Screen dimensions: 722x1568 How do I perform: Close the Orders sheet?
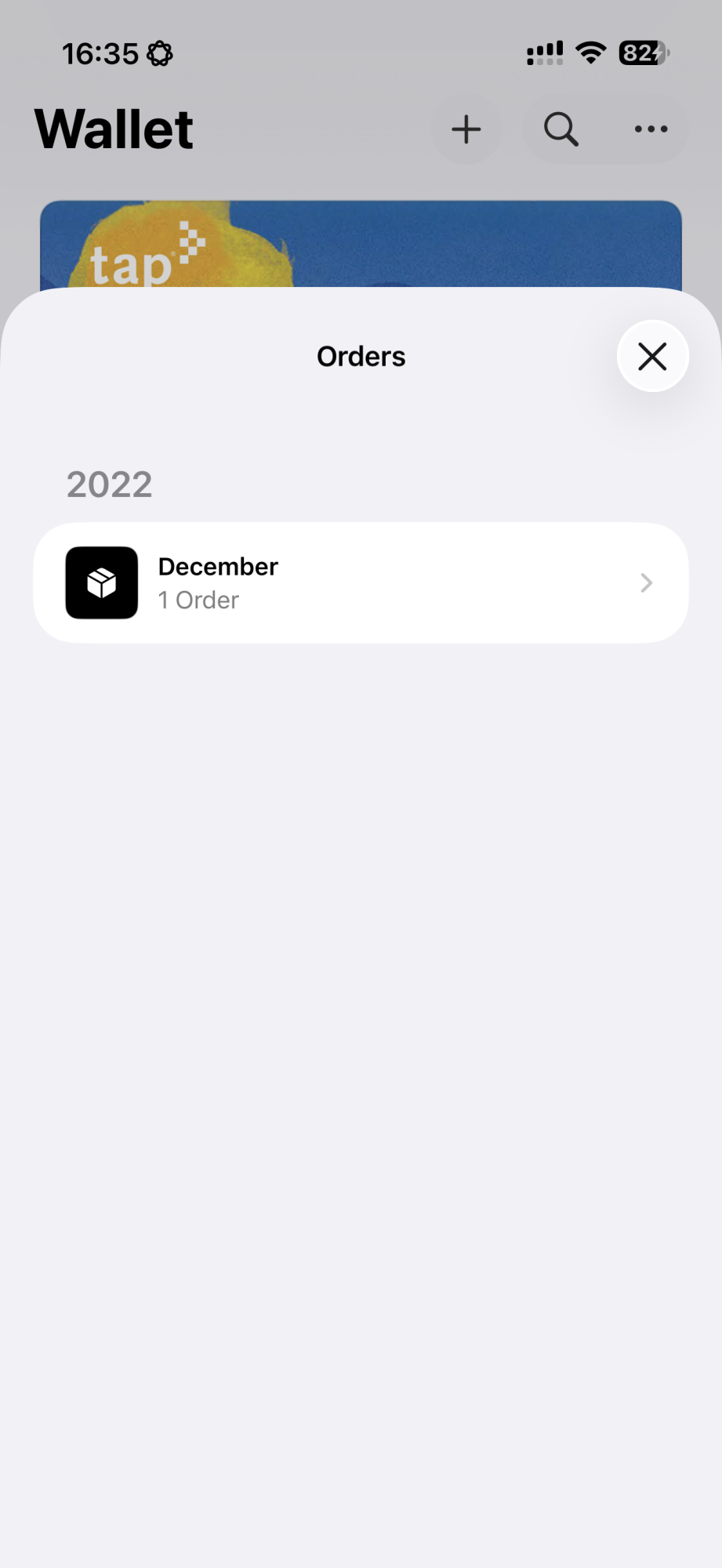652,357
